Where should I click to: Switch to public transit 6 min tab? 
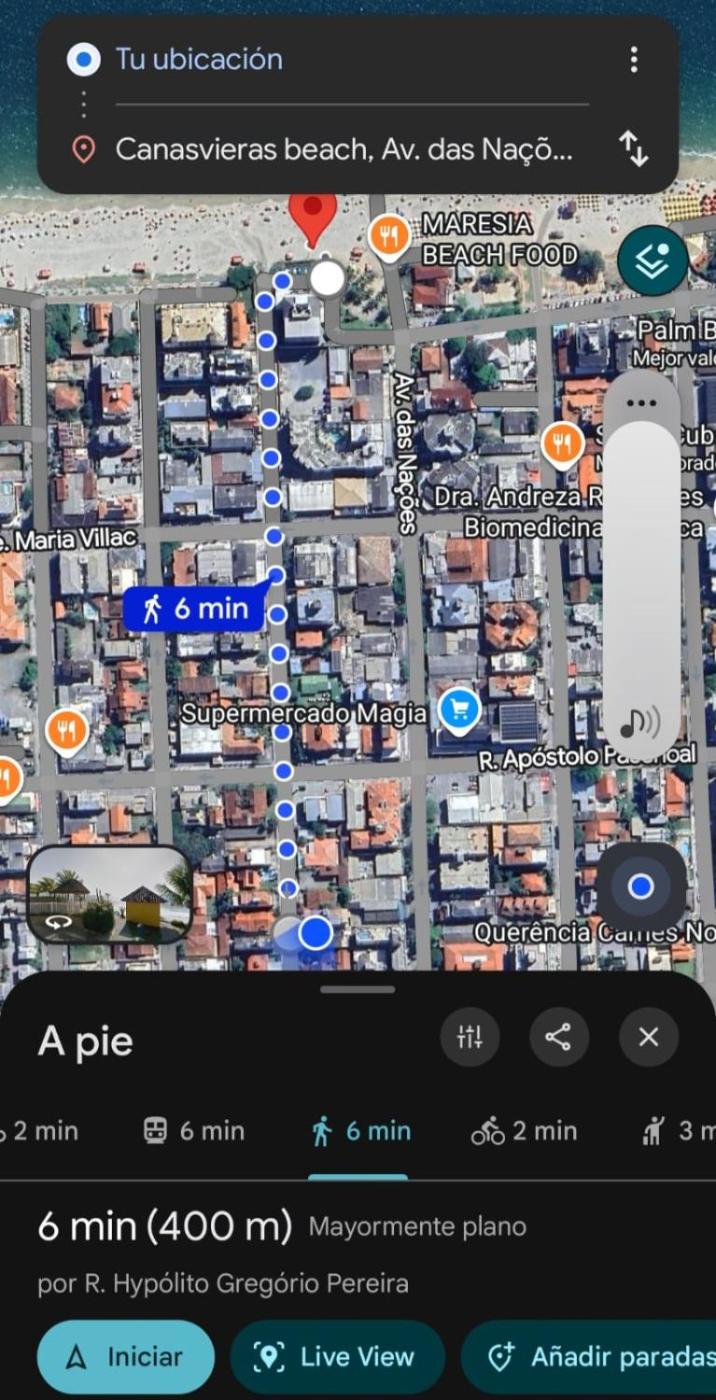click(x=194, y=1131)
